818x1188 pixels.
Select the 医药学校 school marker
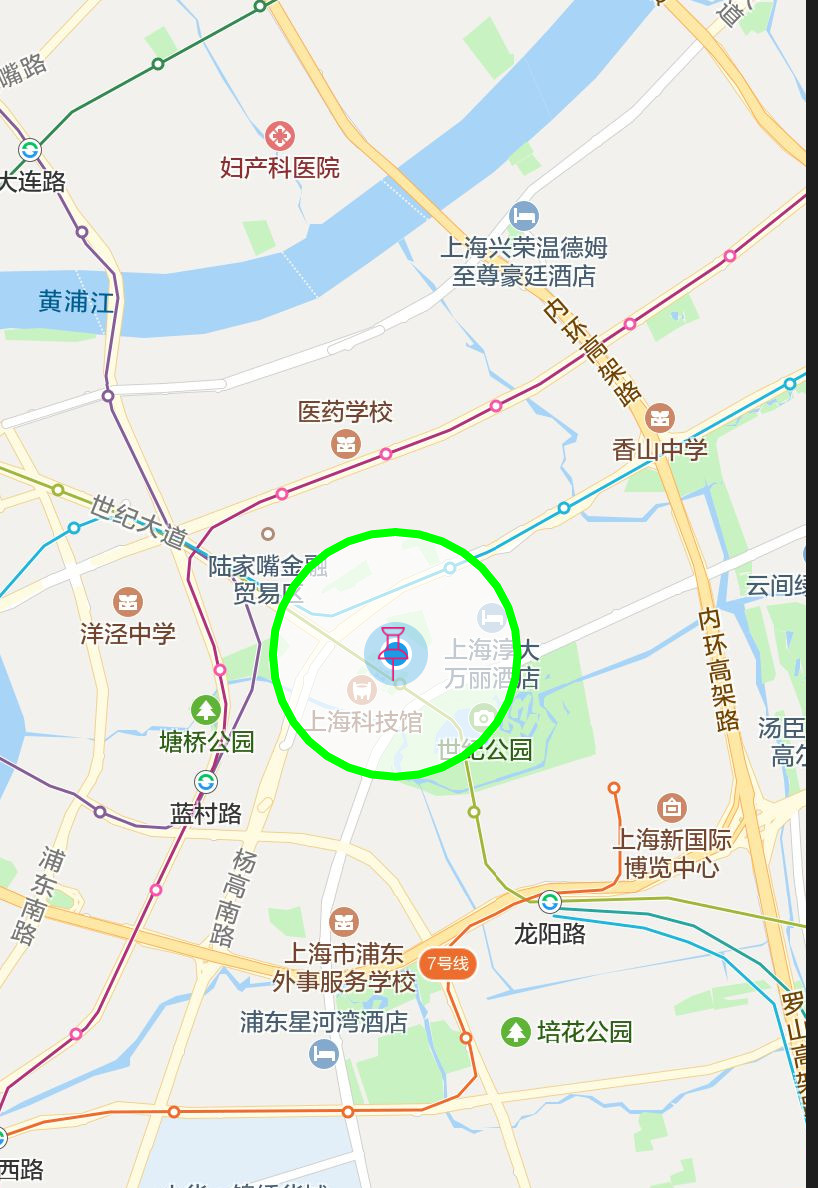pyautogui.click(x=346, y=442)
